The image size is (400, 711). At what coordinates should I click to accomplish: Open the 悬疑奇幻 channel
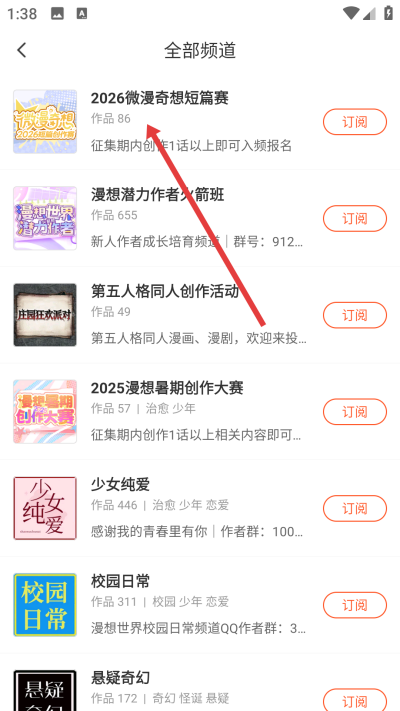pos(200,682)
